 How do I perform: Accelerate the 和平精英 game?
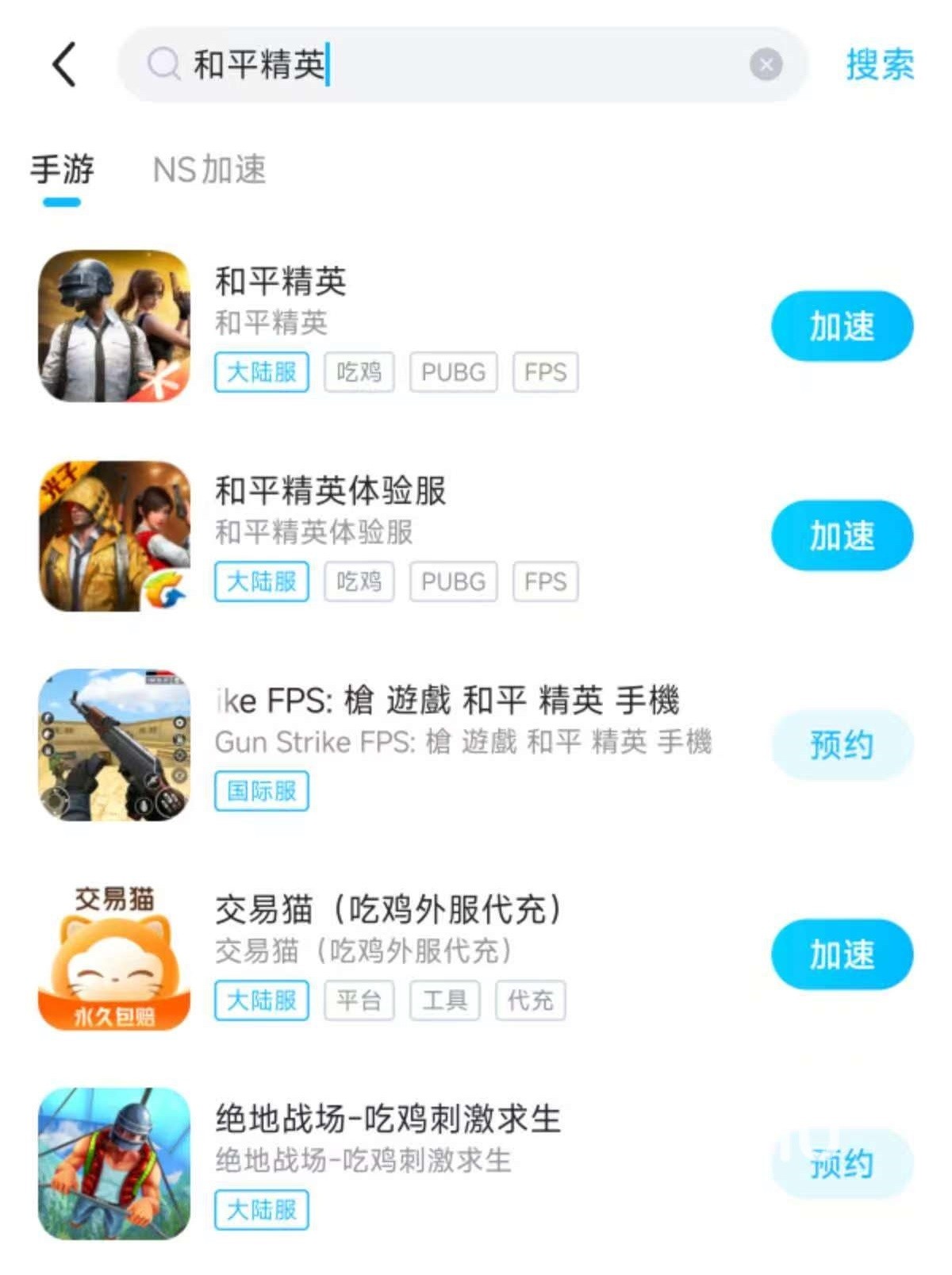[842, 326]
